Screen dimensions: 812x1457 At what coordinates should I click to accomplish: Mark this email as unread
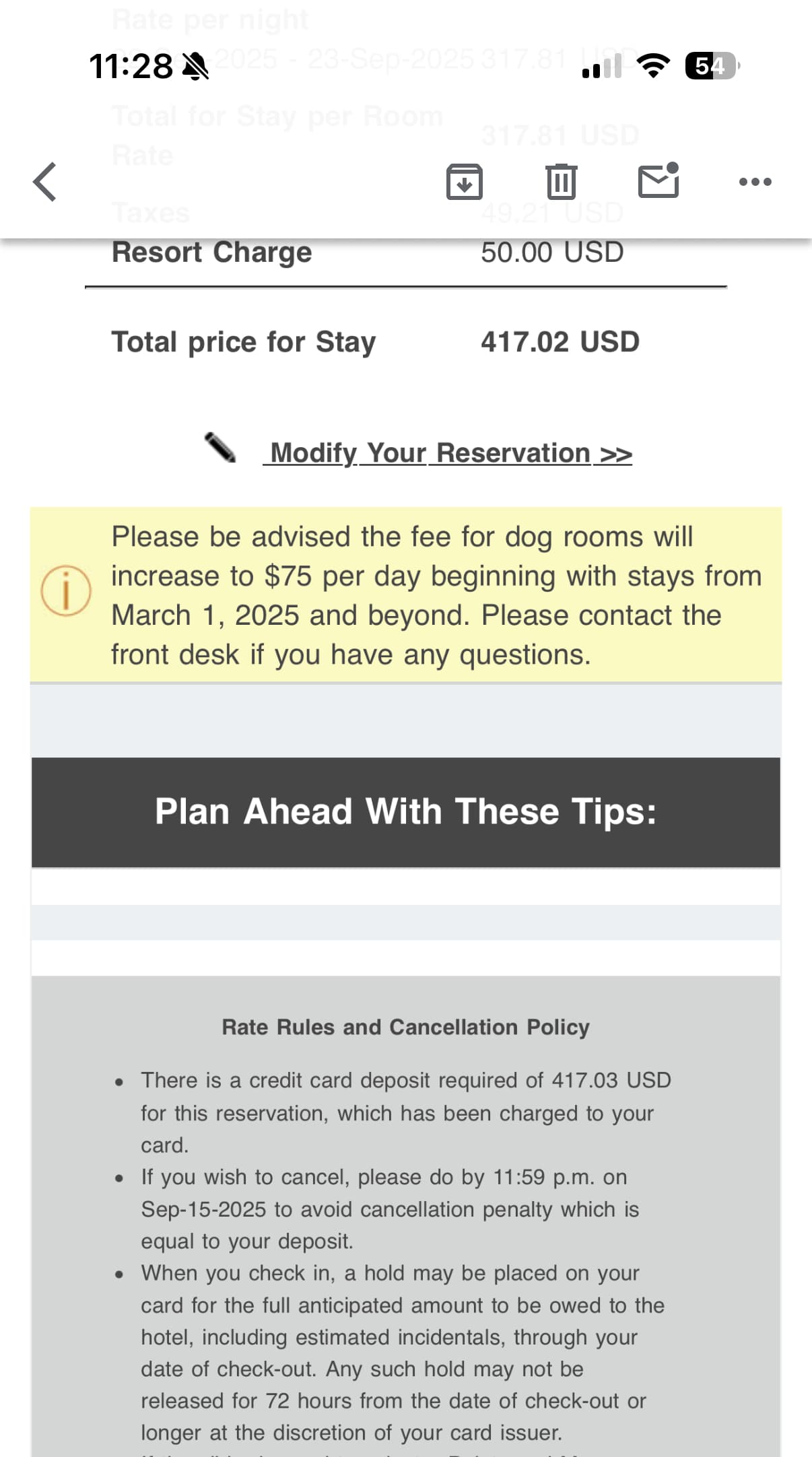pyautogui.click(x=658, y=182)
